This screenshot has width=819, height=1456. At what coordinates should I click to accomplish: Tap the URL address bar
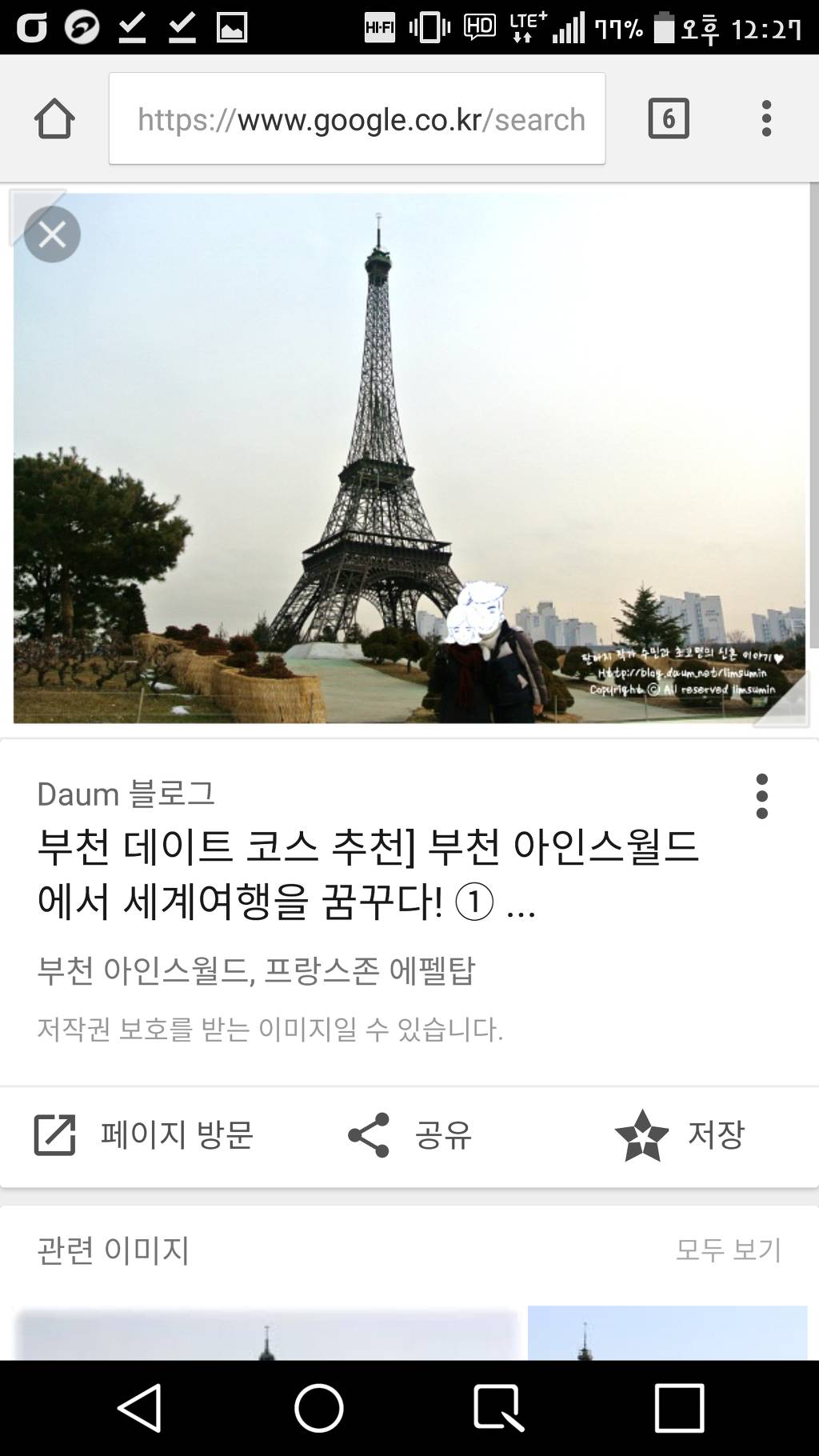tap(358, 118)
